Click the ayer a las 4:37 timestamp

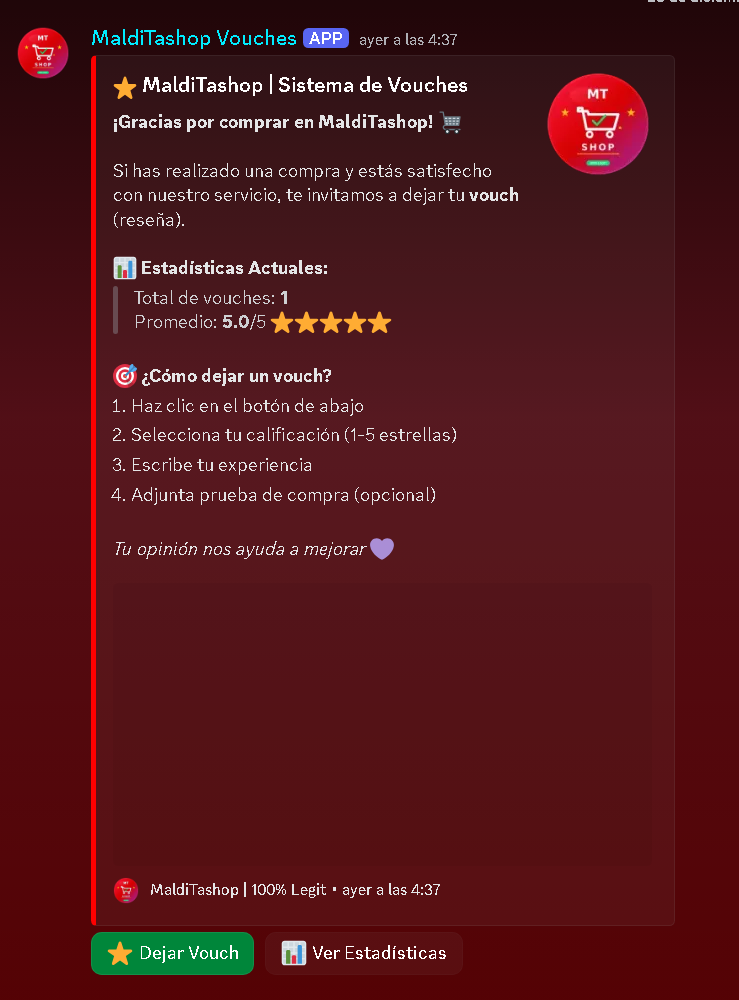[406, 39]
